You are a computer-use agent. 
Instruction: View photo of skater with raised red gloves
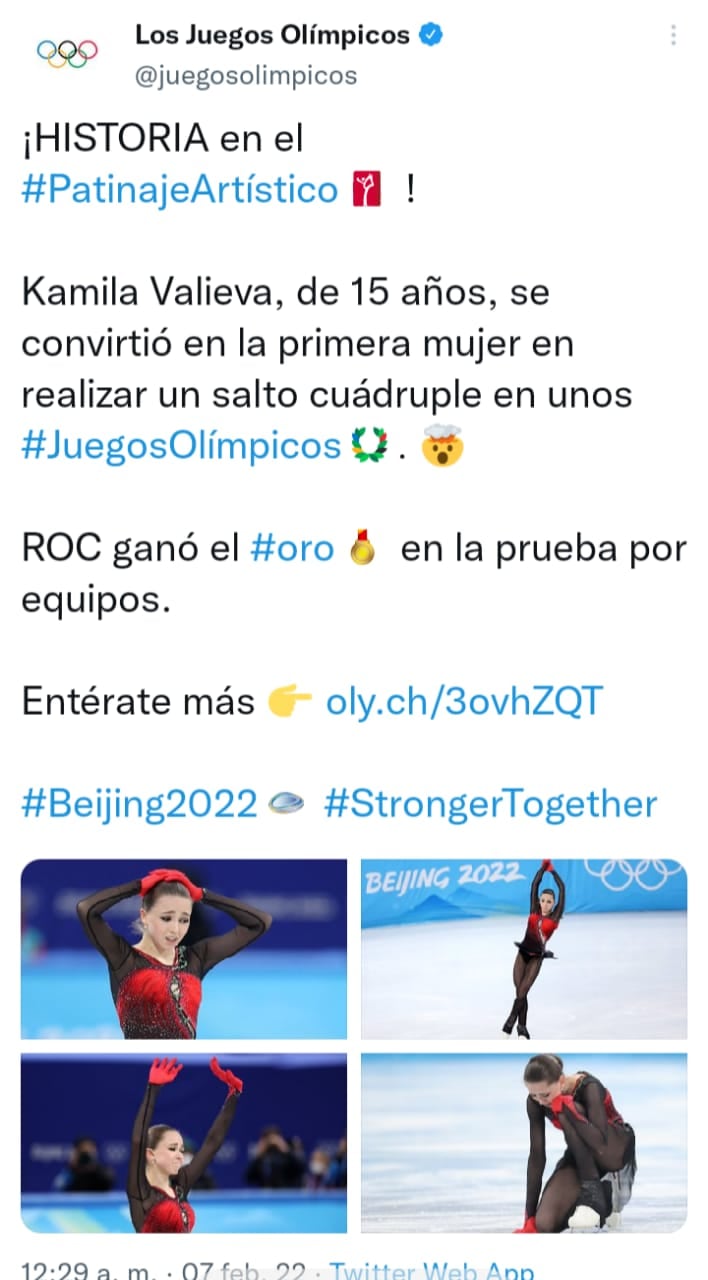pyautogui.click(x=184, y=1142)
